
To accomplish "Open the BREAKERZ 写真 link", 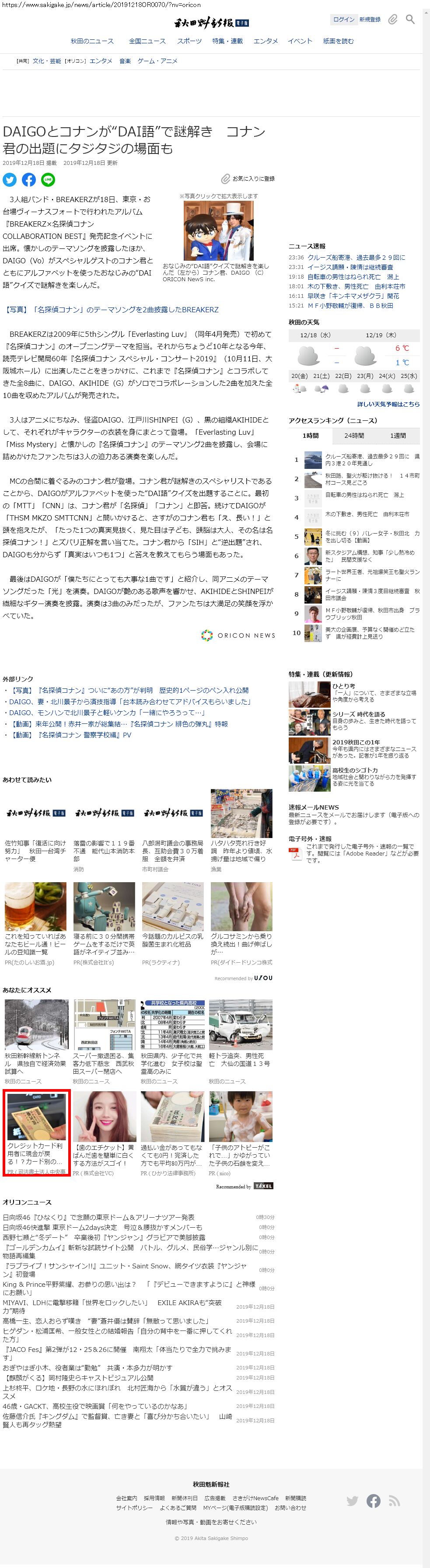I will [x=111, y=310].
